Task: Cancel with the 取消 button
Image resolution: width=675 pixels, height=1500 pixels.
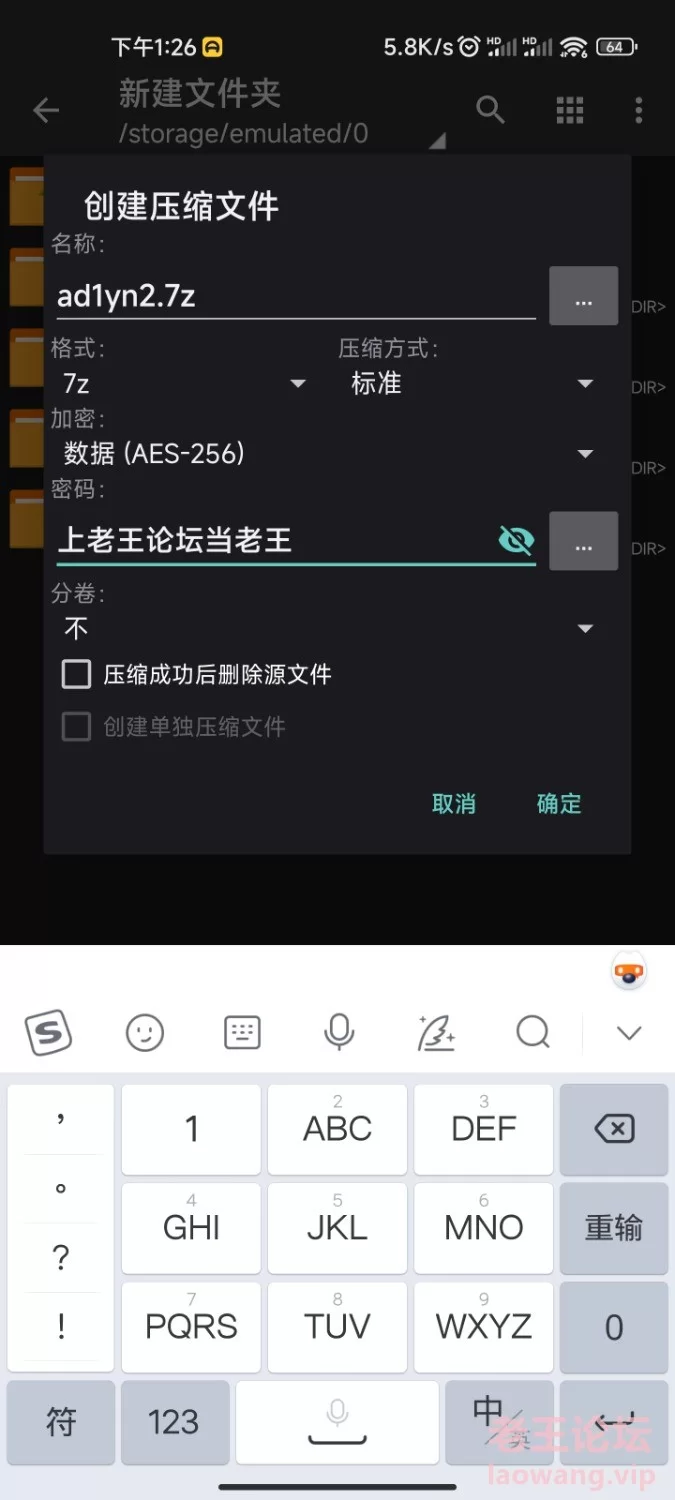Action: click(453, 804)
